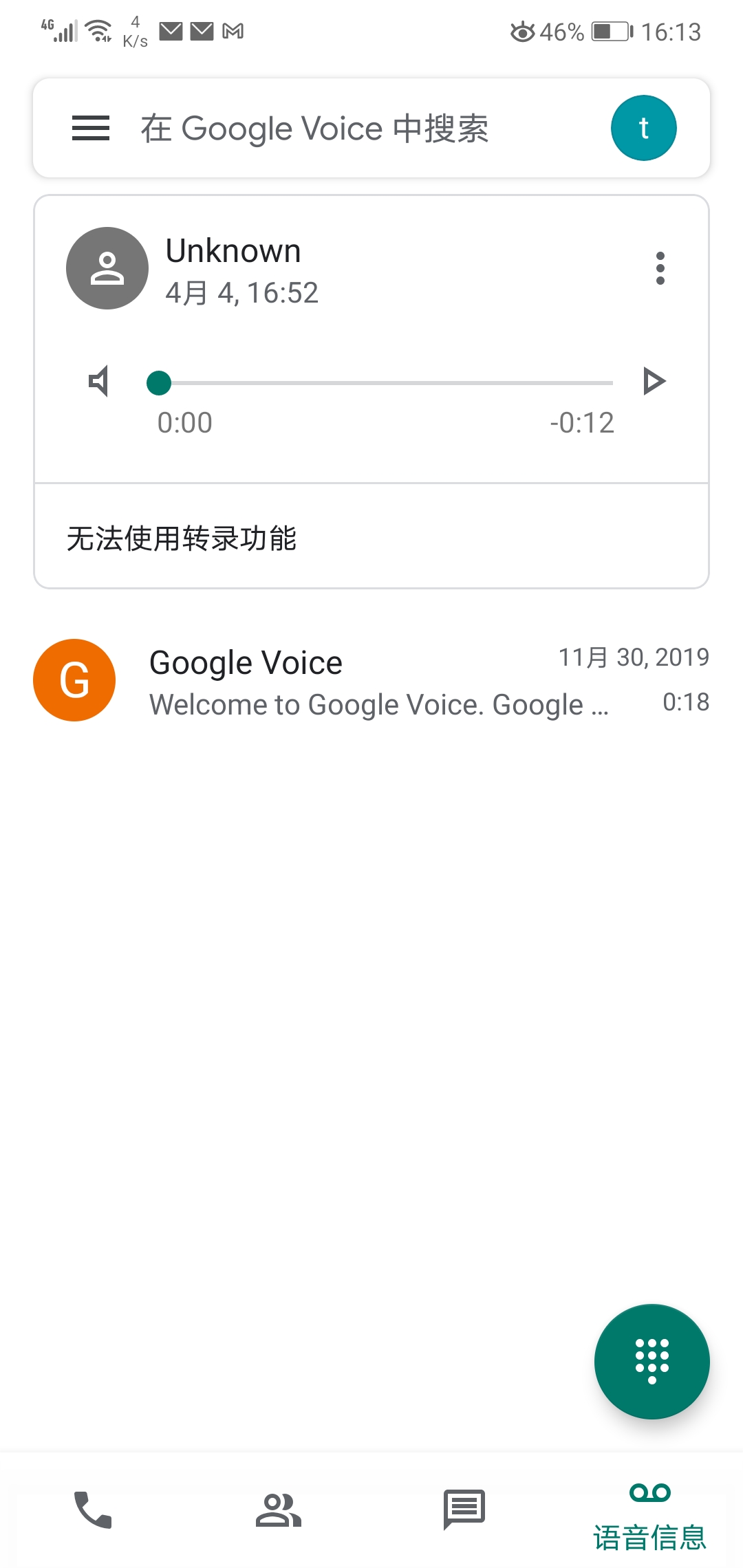
Task: Switch to the Contacts tab
Action: coord(279,1510)
